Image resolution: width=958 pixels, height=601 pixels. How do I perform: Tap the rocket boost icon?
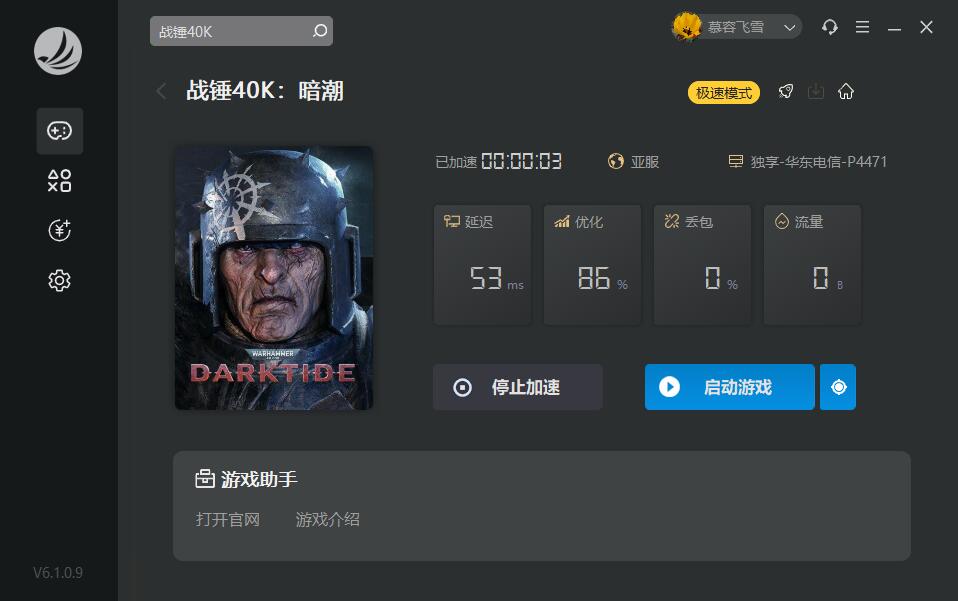click(x=786, y=92)
